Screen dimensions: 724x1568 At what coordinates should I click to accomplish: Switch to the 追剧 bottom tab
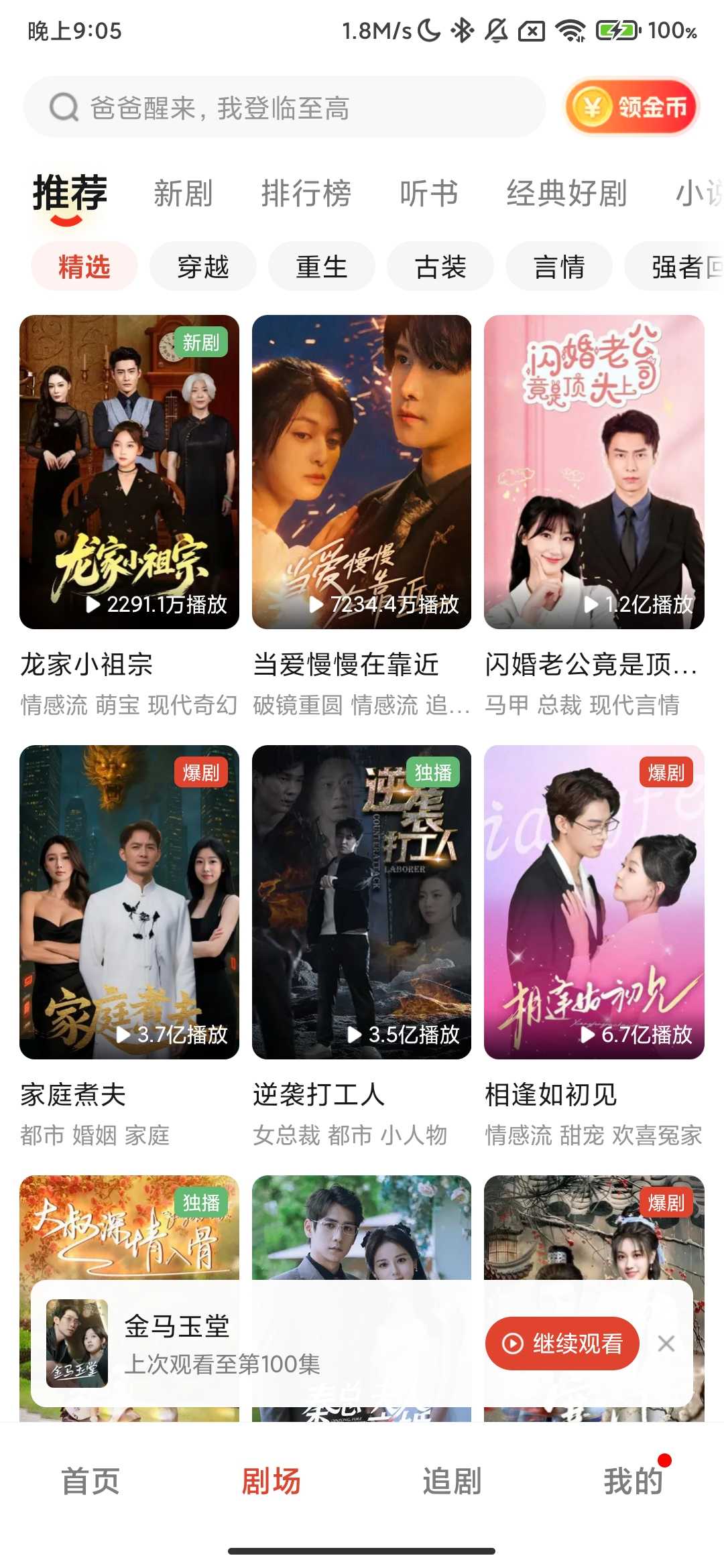coord(452,1481)
